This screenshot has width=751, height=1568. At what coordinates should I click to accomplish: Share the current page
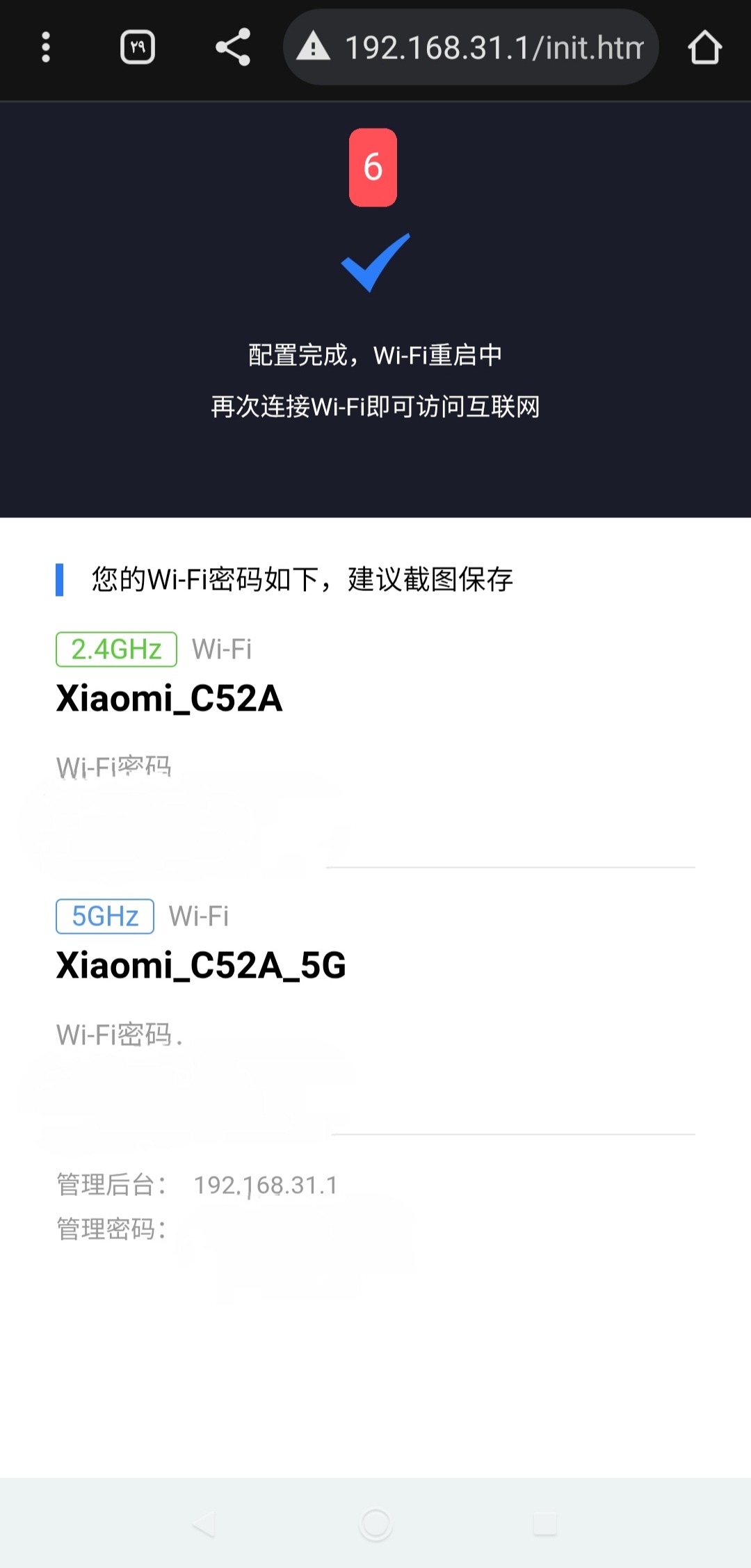point(232,47)
